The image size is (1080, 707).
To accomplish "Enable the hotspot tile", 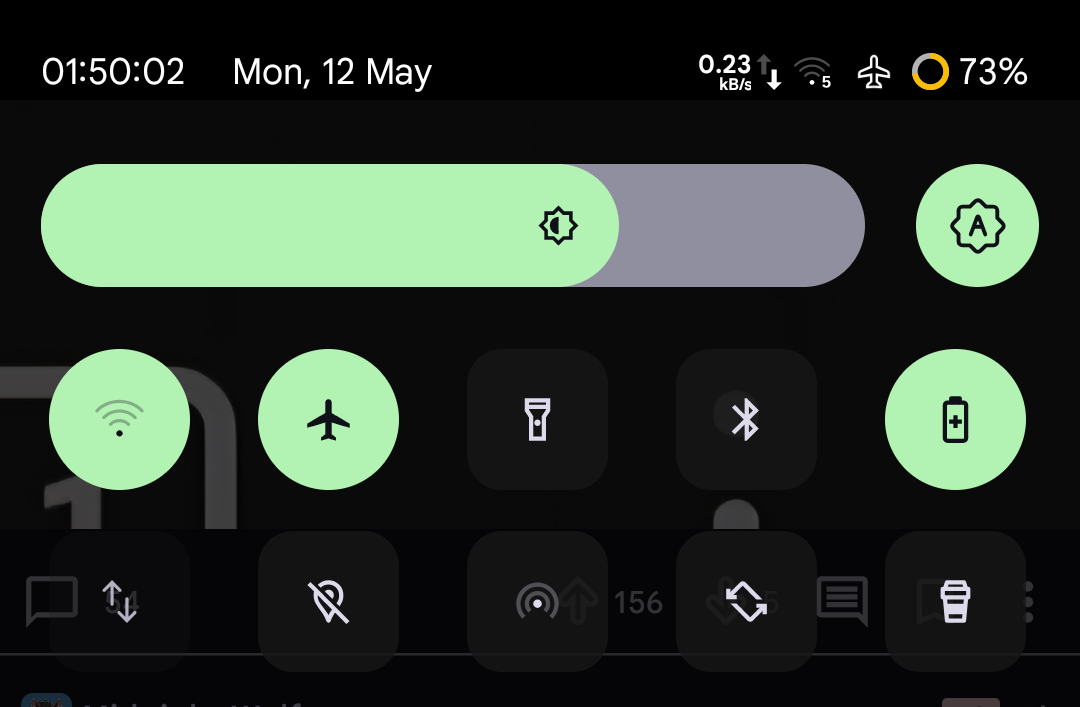I will [537, 601].
